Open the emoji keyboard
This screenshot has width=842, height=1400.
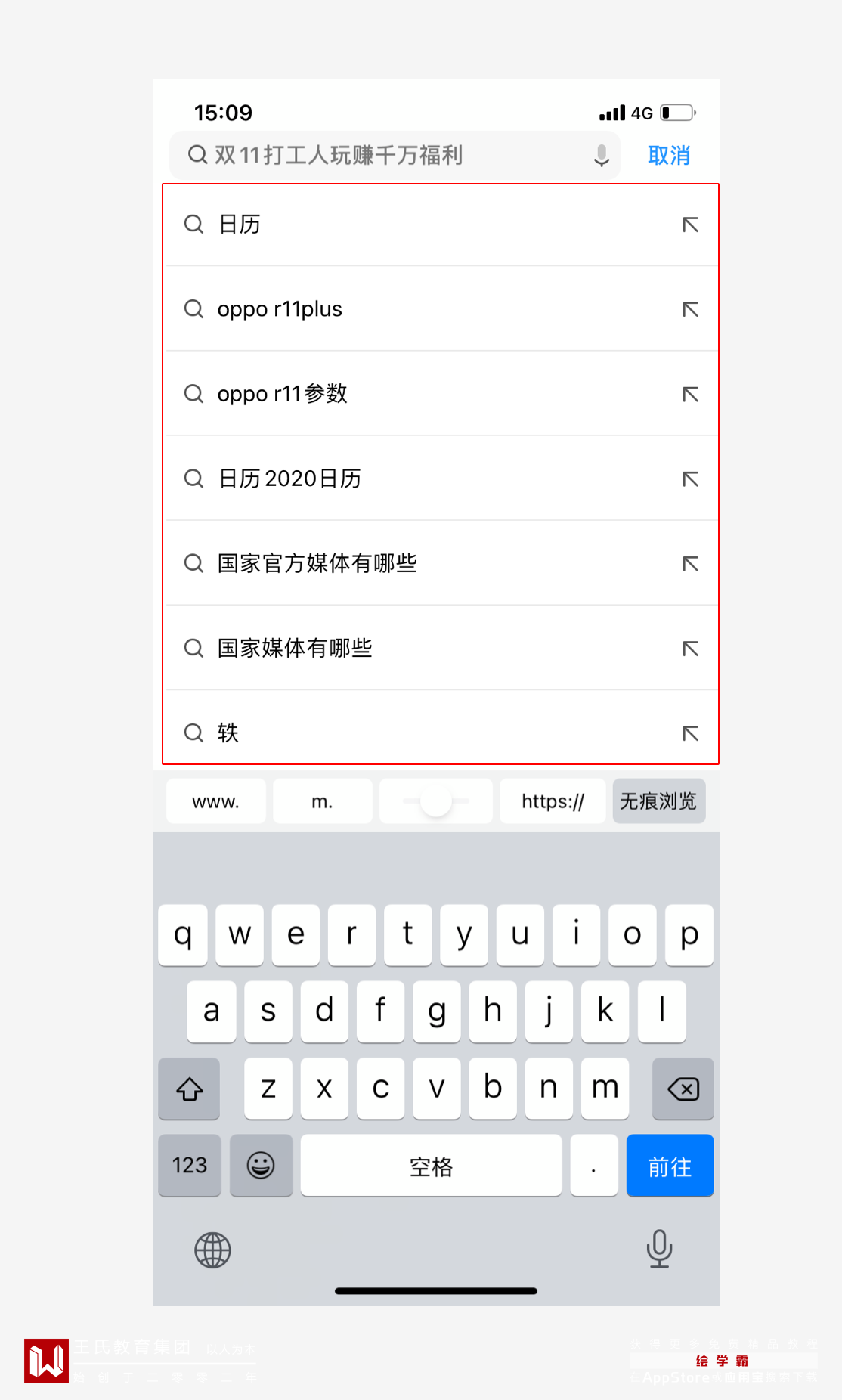(261, 1166)
